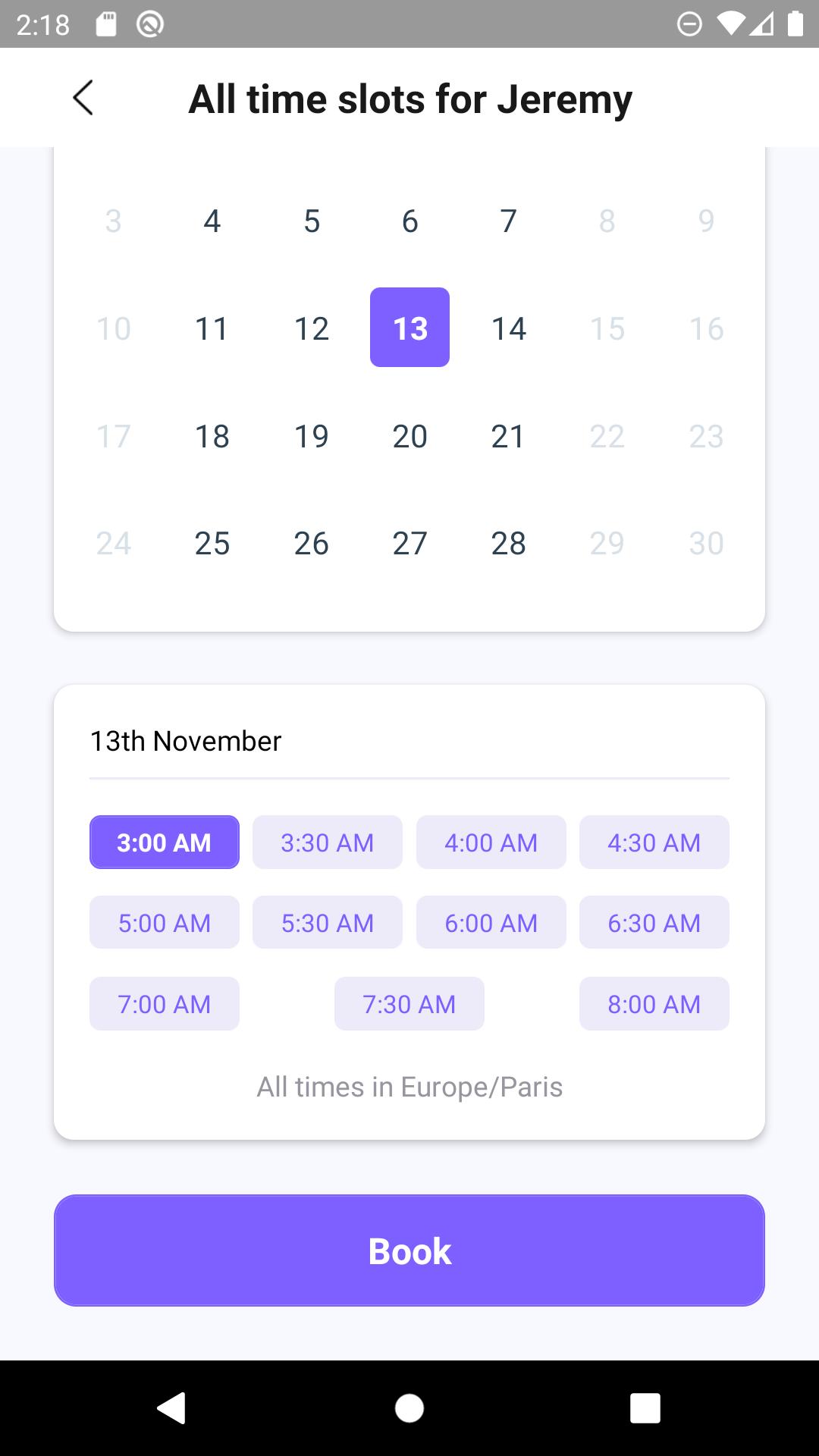
Task: Pick date 20 in the calendar
Action: [409, 436]
